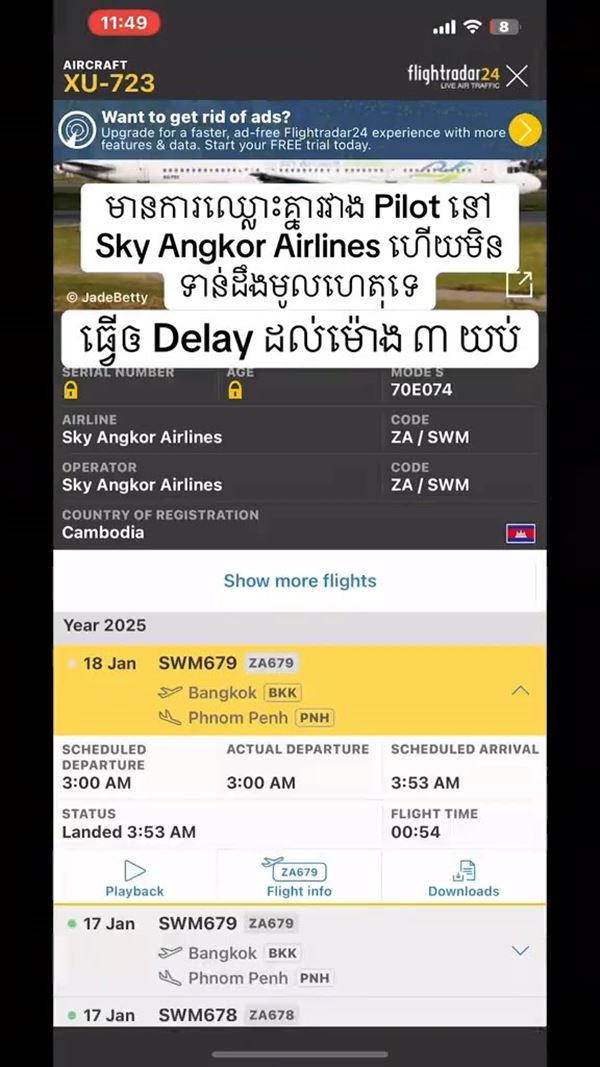Screen dimensions: 600x1067
Task: Open the 17 Jan SWM678 flight row
Action: point(300,1014)
